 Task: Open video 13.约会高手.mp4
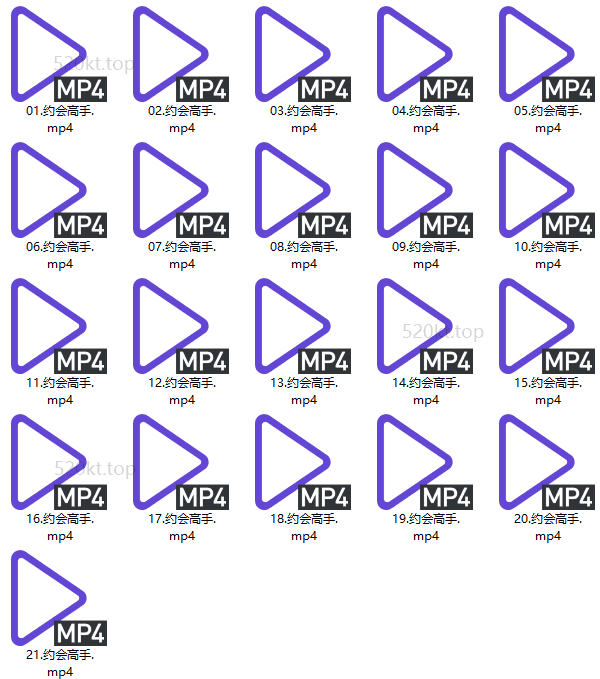point(302,327)
